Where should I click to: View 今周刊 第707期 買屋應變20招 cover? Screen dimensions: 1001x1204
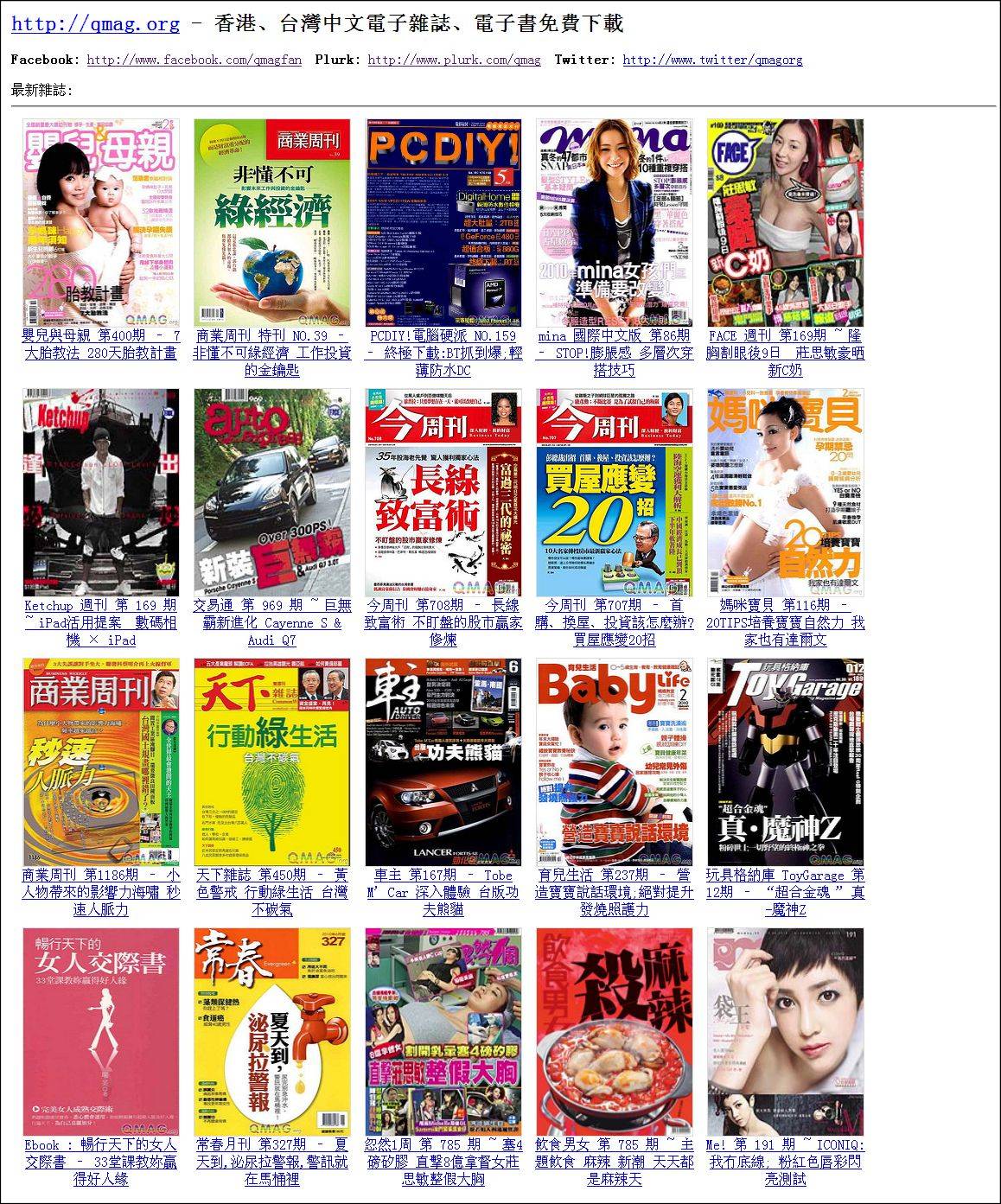click(615, 492)
